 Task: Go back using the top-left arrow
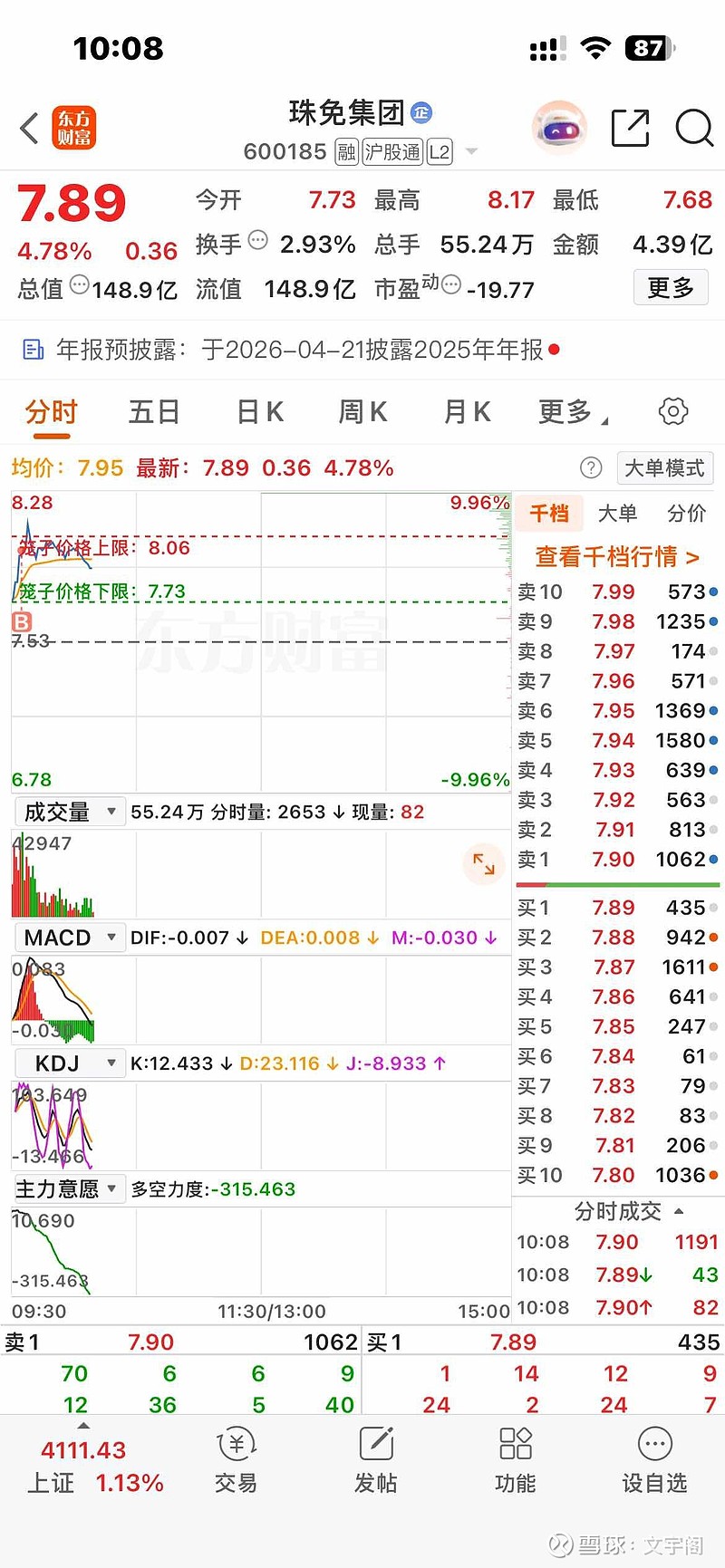pos(29,129)
